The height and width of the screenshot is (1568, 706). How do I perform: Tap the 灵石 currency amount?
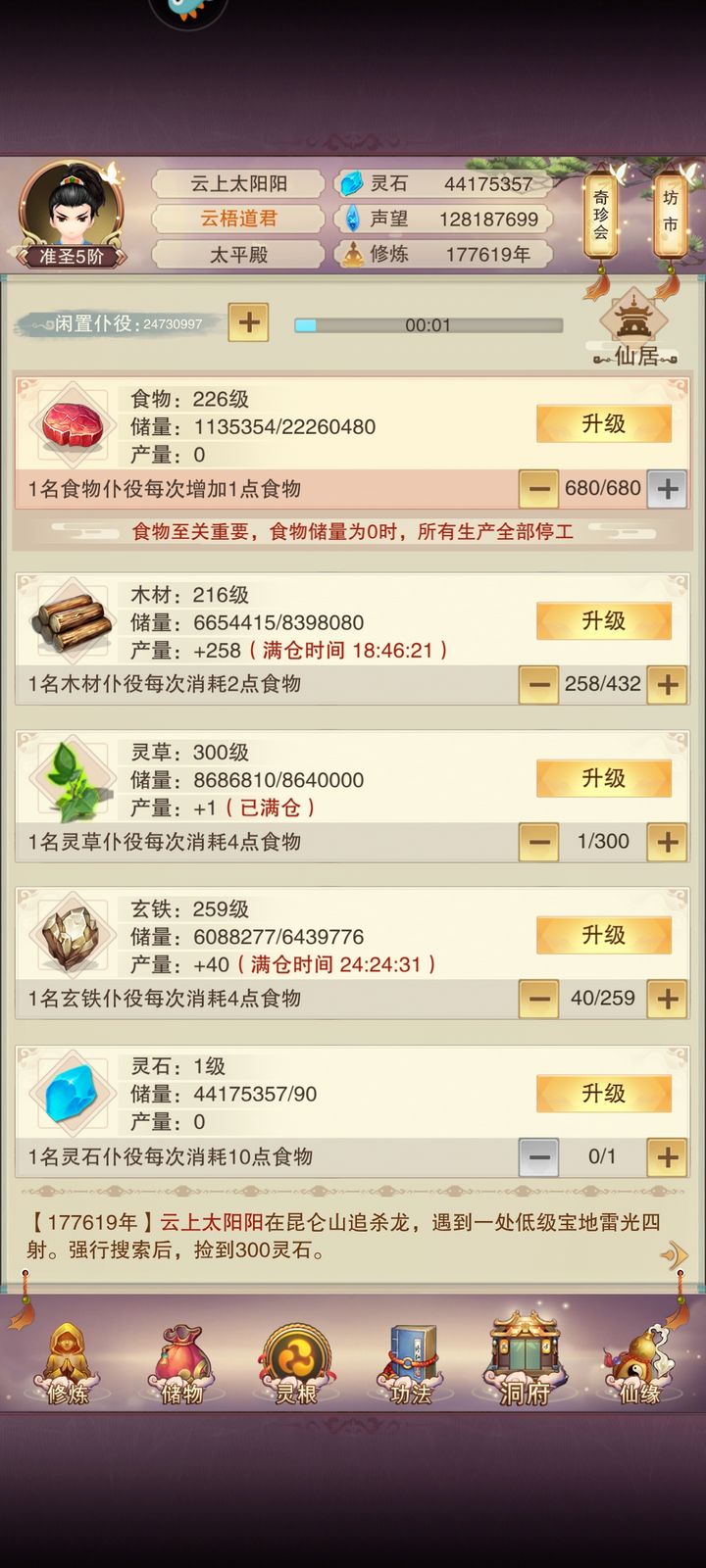pos(480,183)
